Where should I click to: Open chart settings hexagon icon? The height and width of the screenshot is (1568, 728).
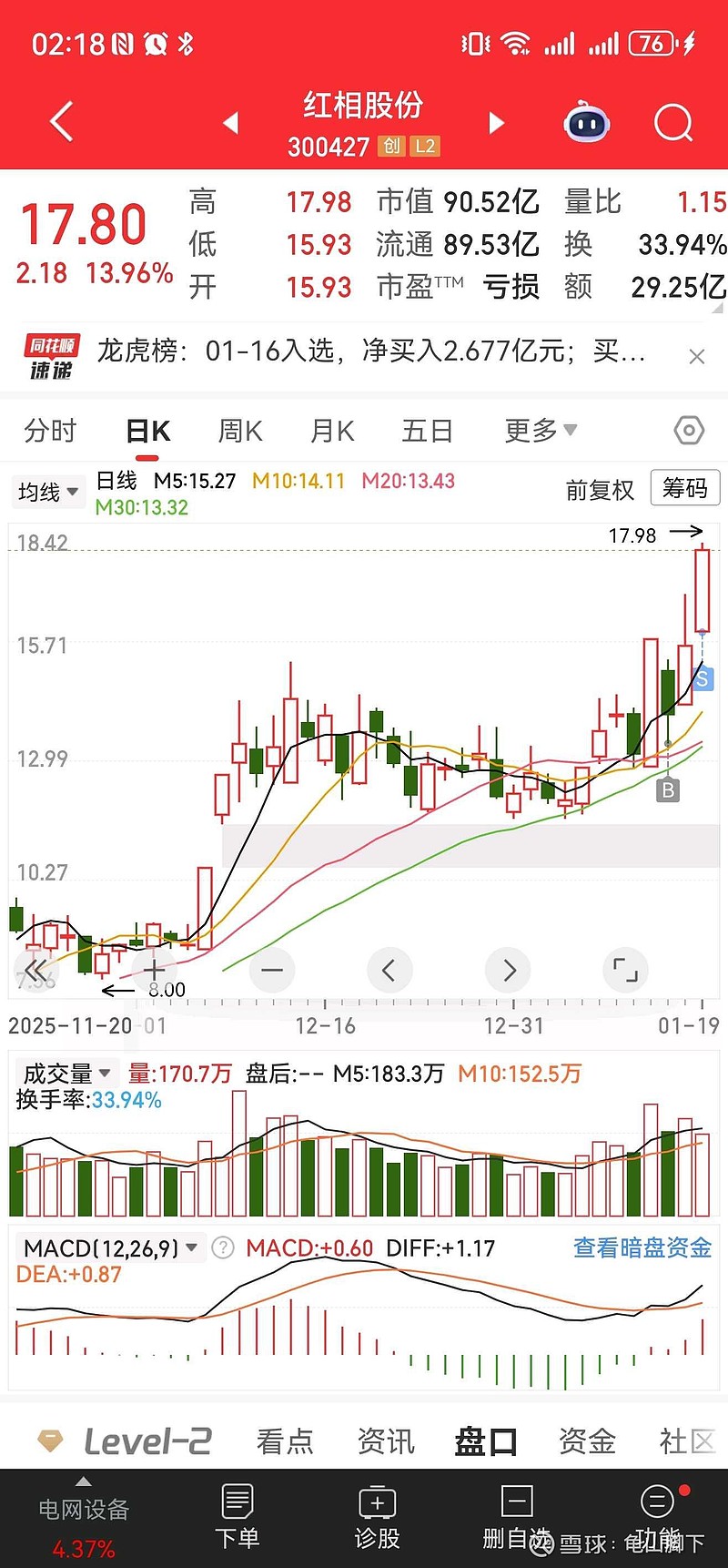[689, 431]
